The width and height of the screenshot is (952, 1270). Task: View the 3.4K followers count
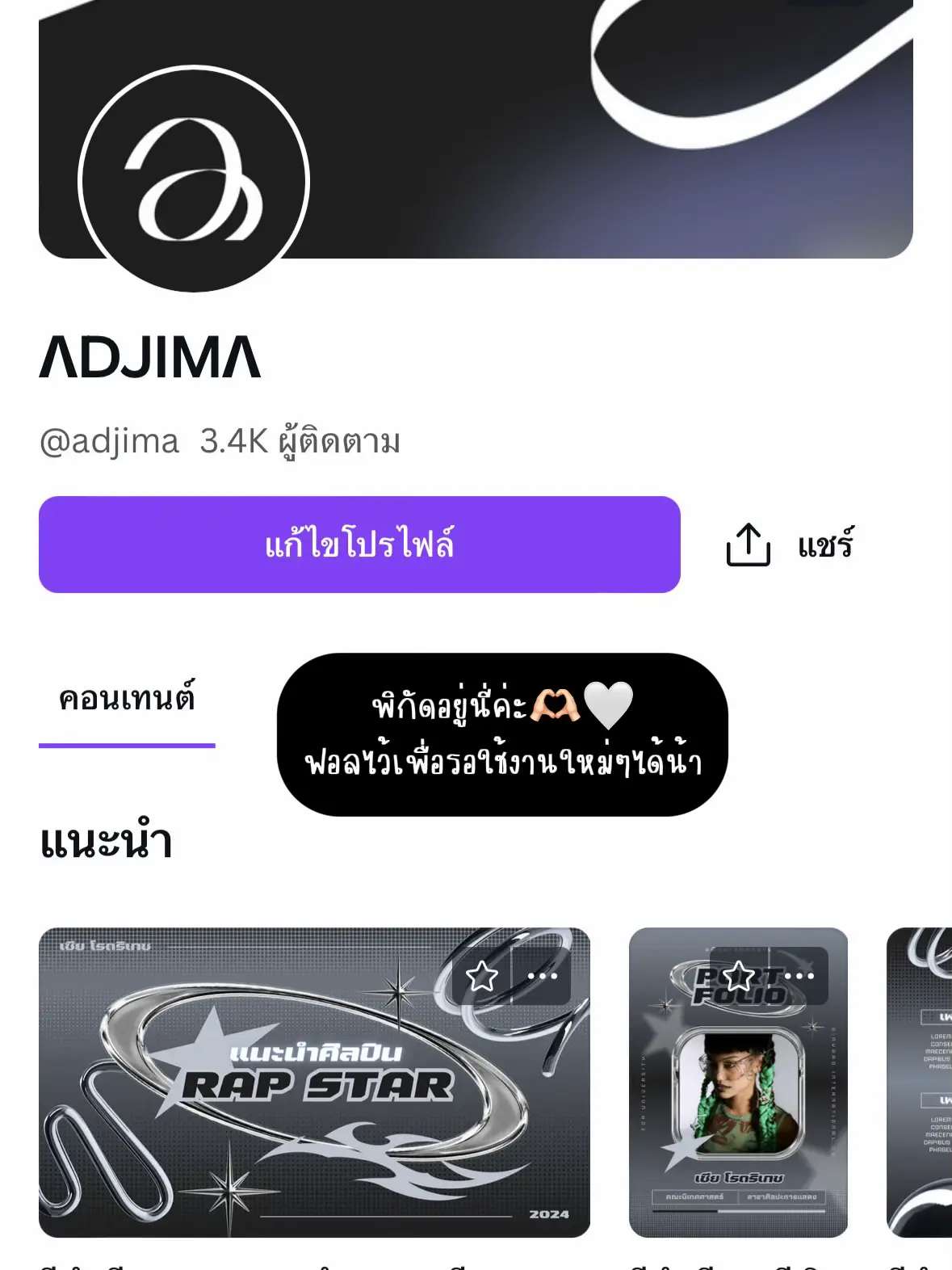(x=300, y=440)
